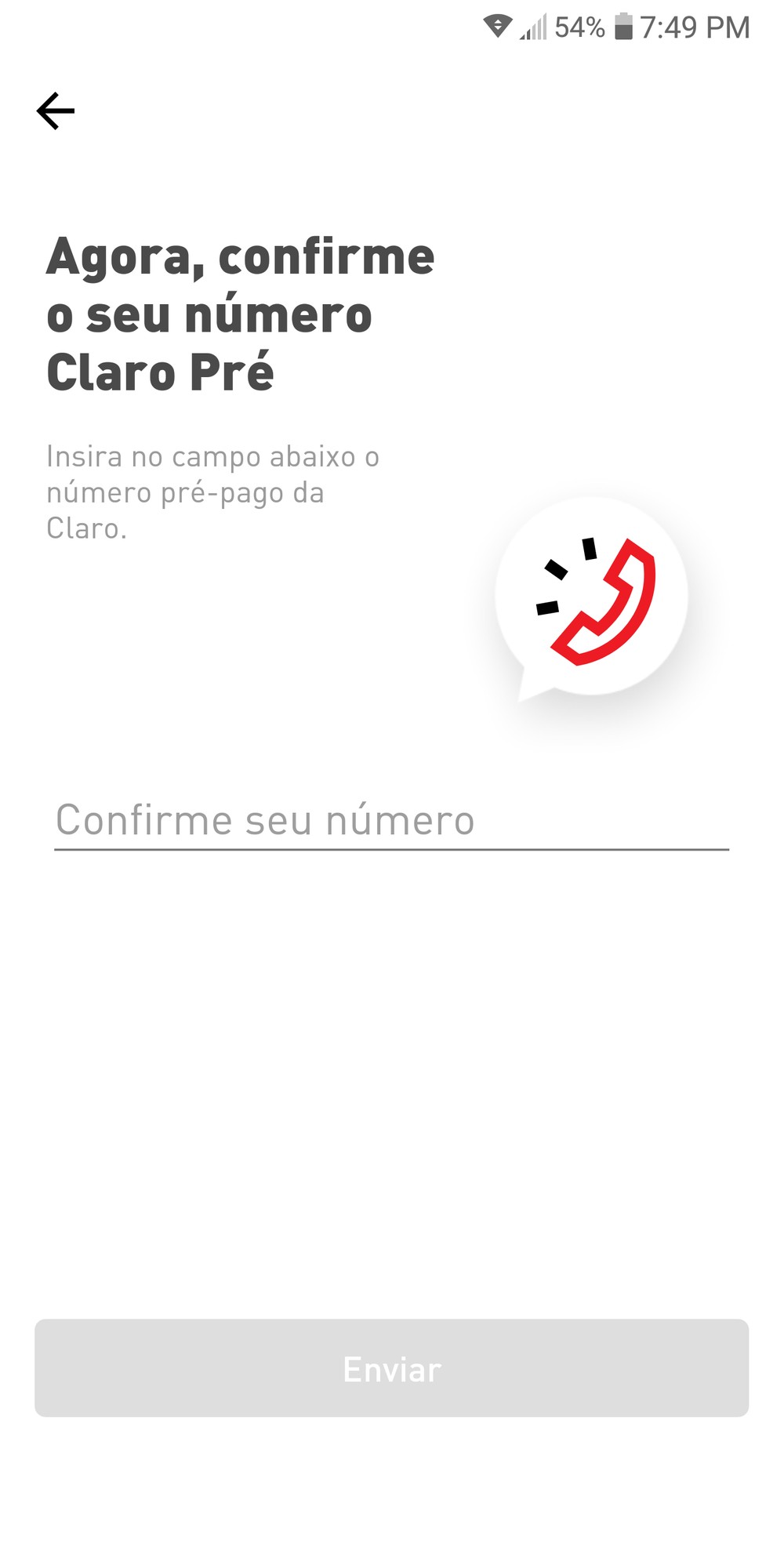This screenshot has height=1568, width=784.
Task: Tap the Enviar button
Action: 391,1368
